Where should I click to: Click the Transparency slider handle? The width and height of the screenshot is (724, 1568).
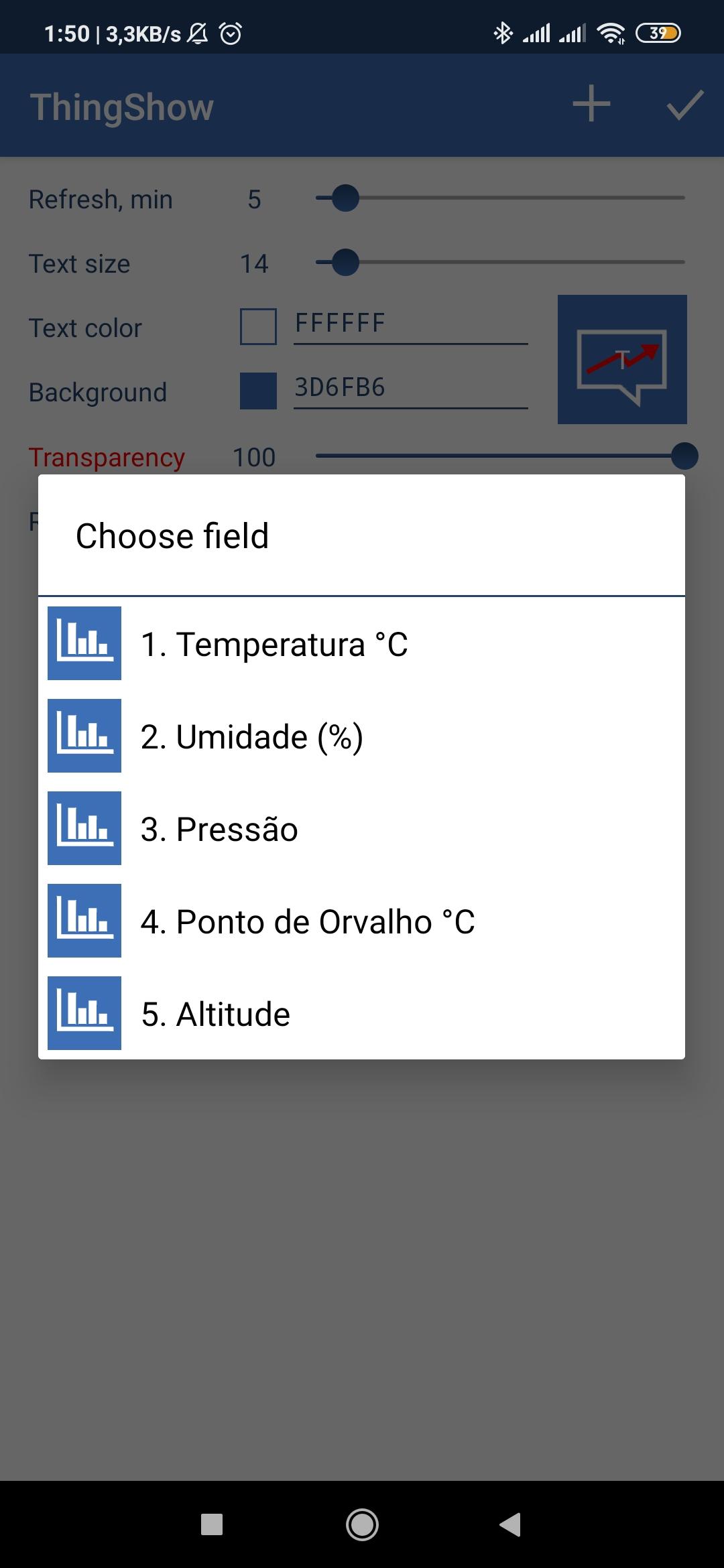coord(684,456)
